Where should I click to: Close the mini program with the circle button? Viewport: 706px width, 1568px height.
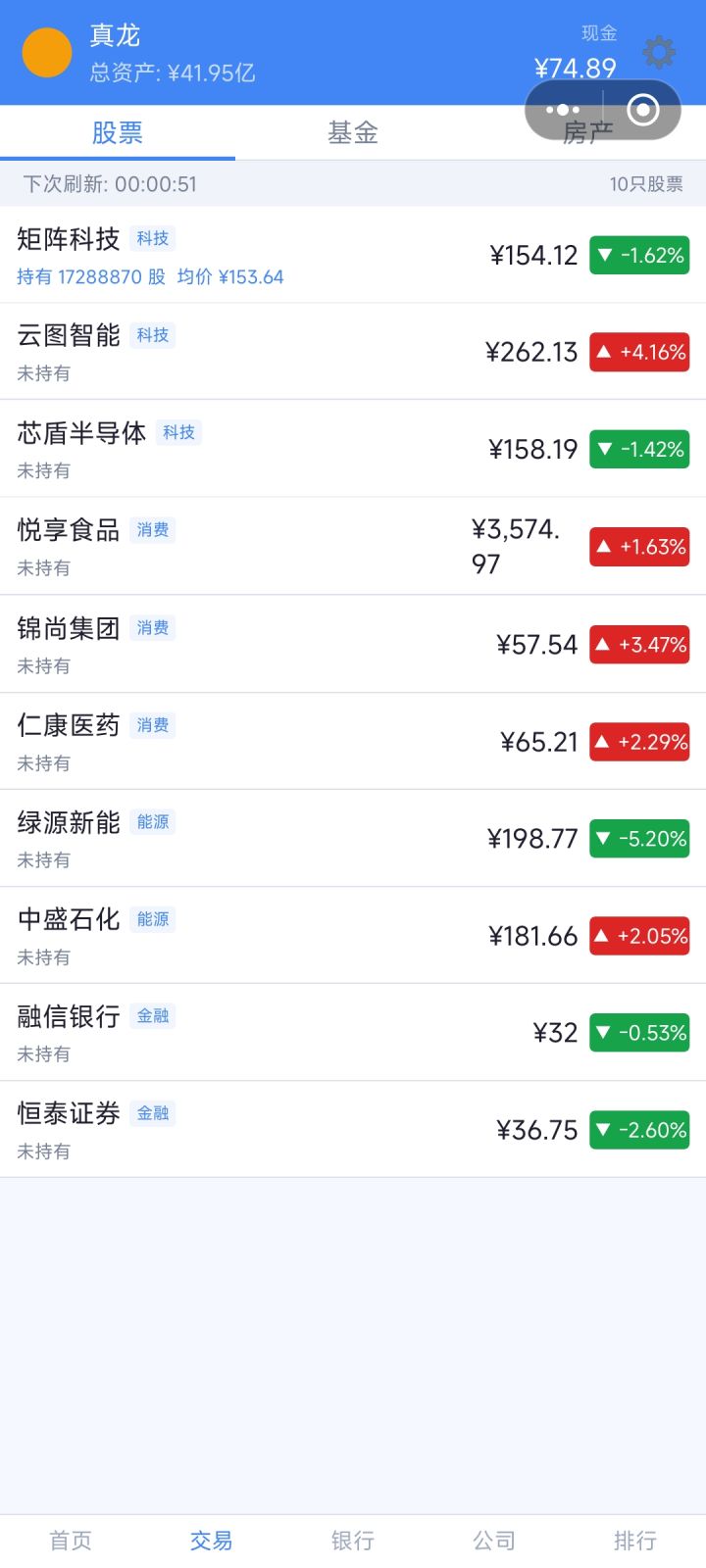click(x=643, y=110)
